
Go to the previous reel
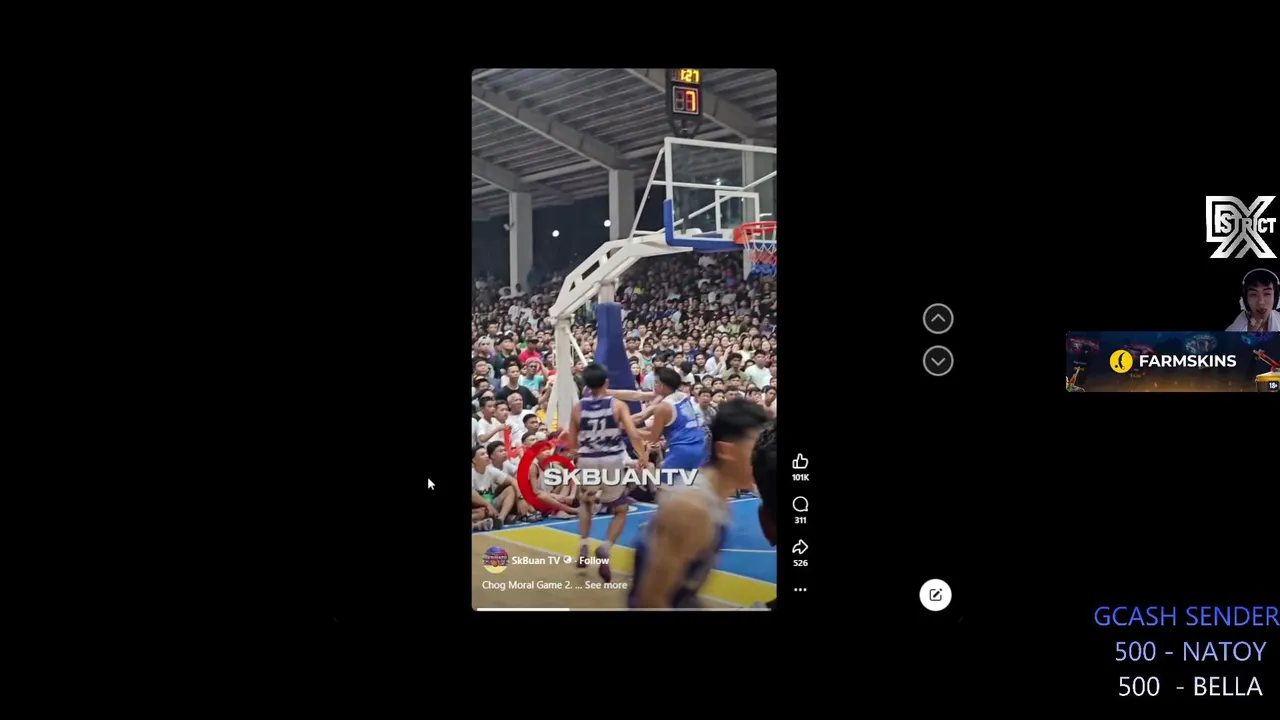[x=938, y=319]
